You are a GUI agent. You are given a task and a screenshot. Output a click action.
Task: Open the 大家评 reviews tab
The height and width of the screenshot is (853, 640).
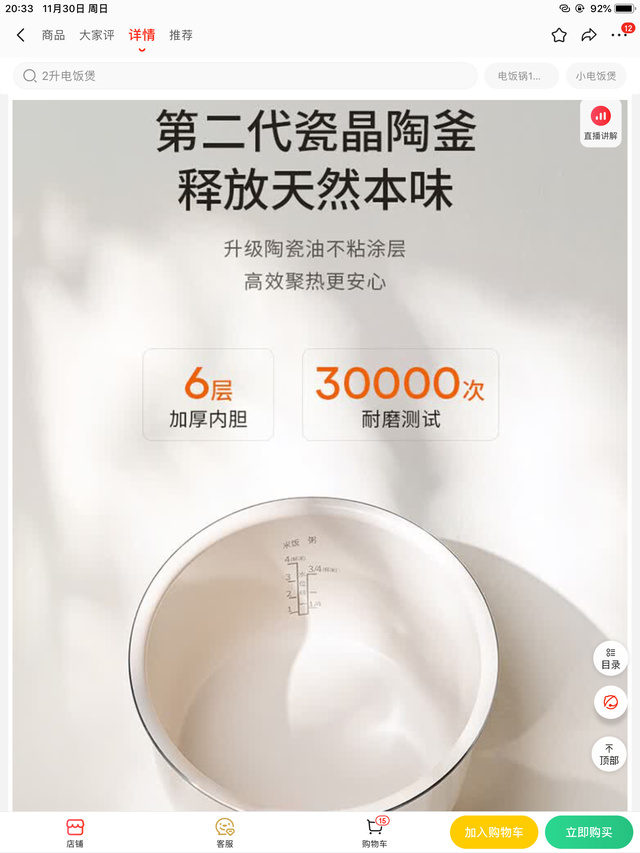(x=97, y=35)
